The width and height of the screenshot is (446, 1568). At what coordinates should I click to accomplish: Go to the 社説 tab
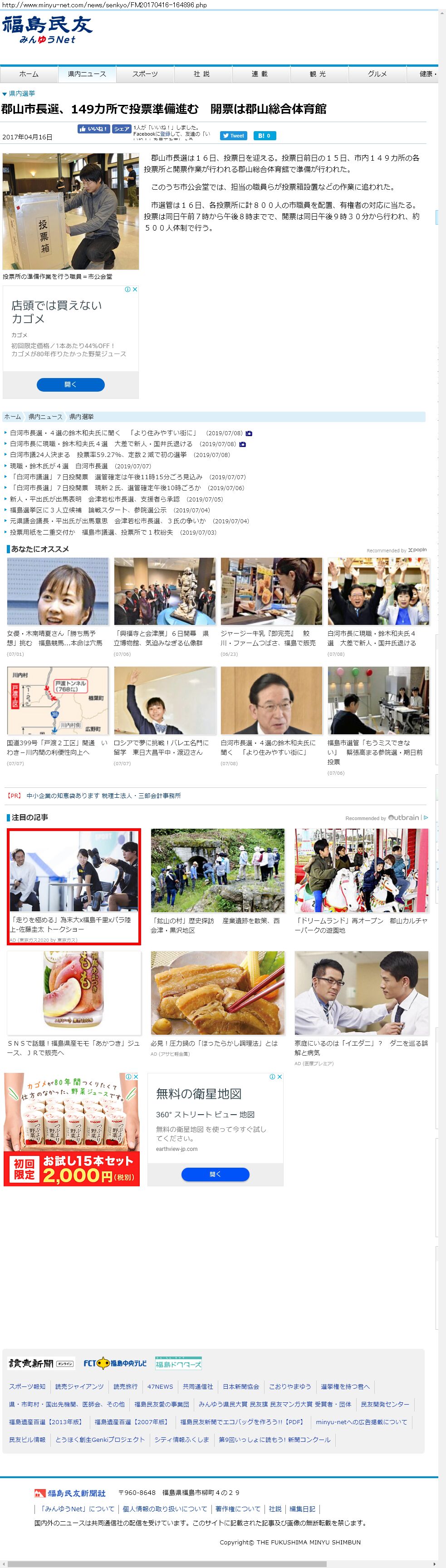(x=202, y=74)
